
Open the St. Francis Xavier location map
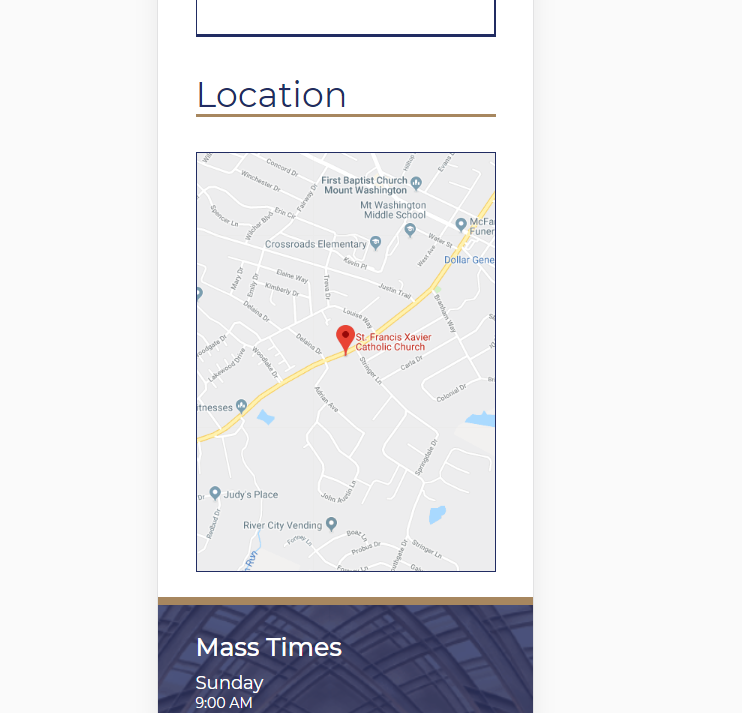tap(345, 361)
